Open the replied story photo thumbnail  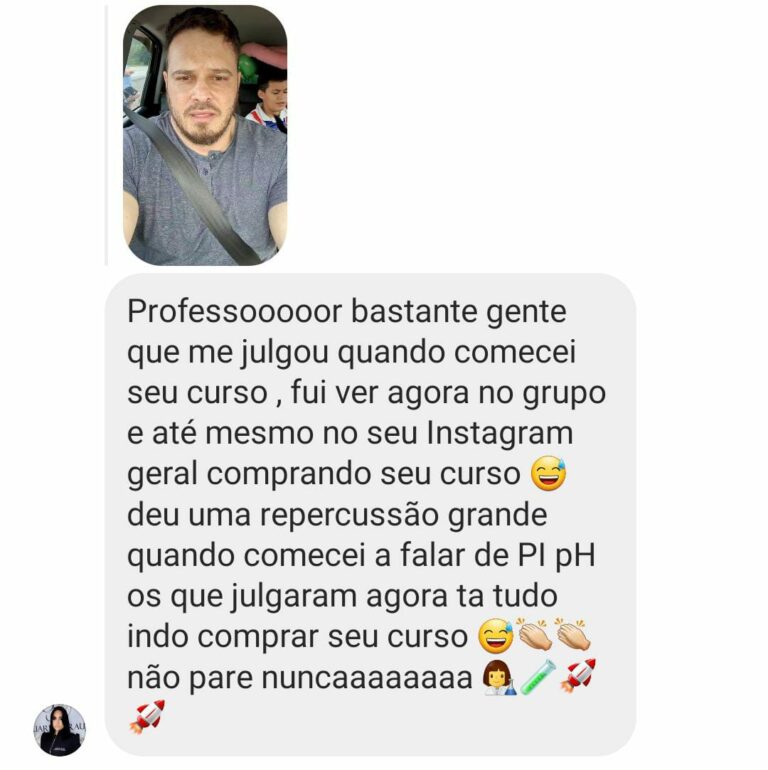pos(205,135)
